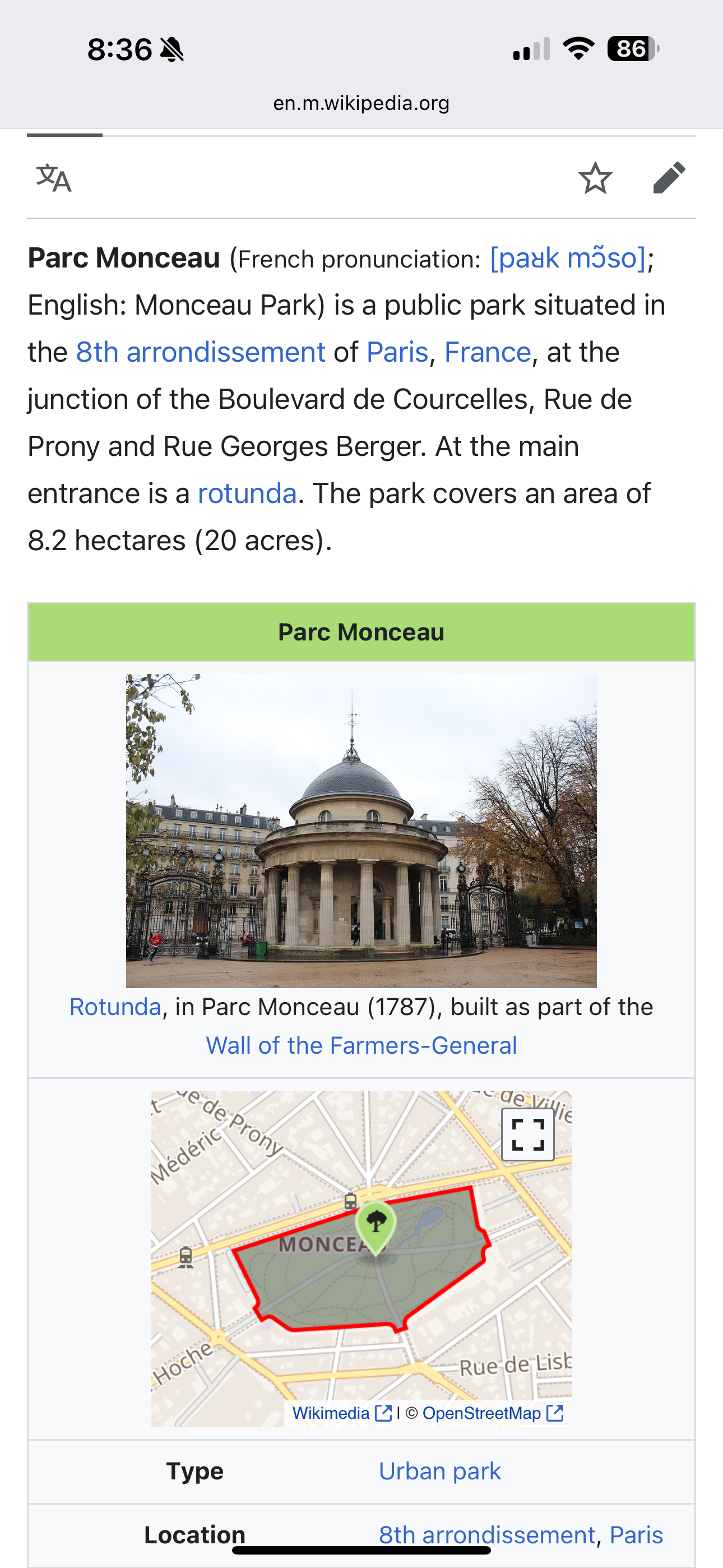
Task: Tap the website address bar en.m.wikipedia.org
Action: click(x=361, y=103)
